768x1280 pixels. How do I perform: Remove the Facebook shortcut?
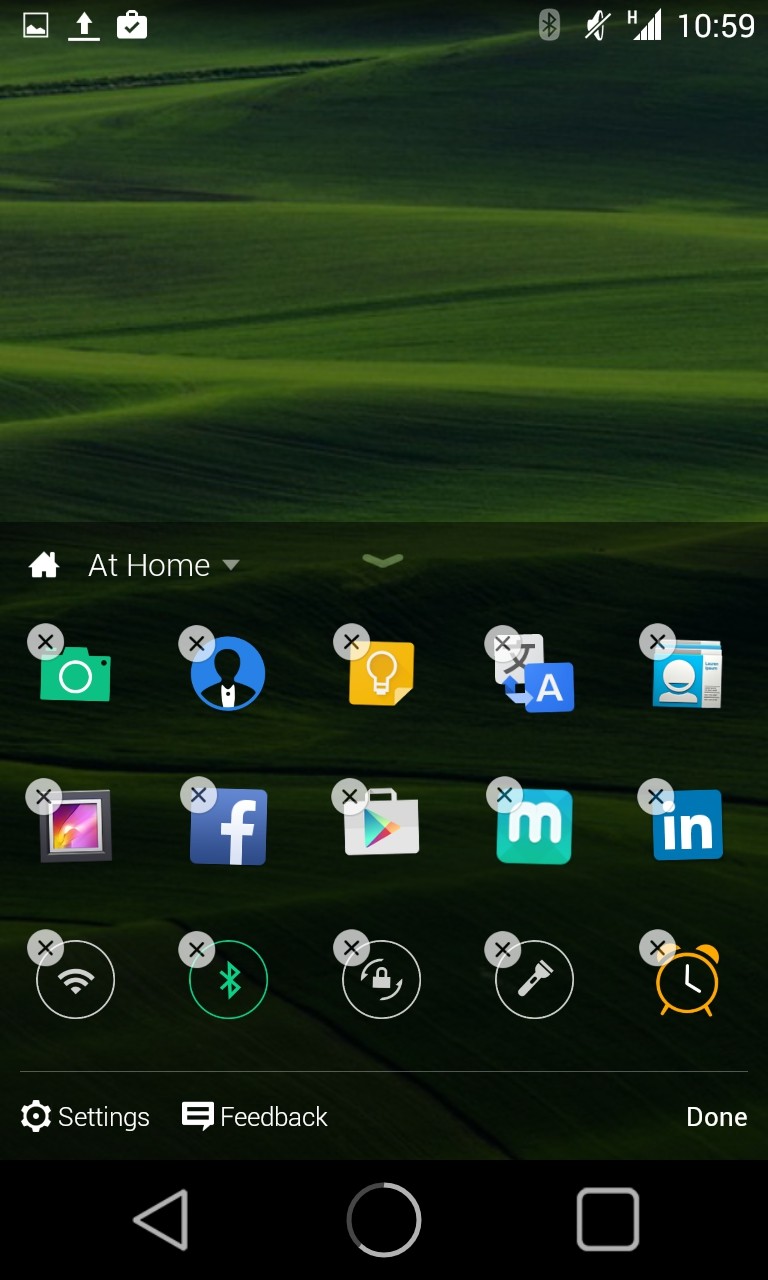point(198,795)
